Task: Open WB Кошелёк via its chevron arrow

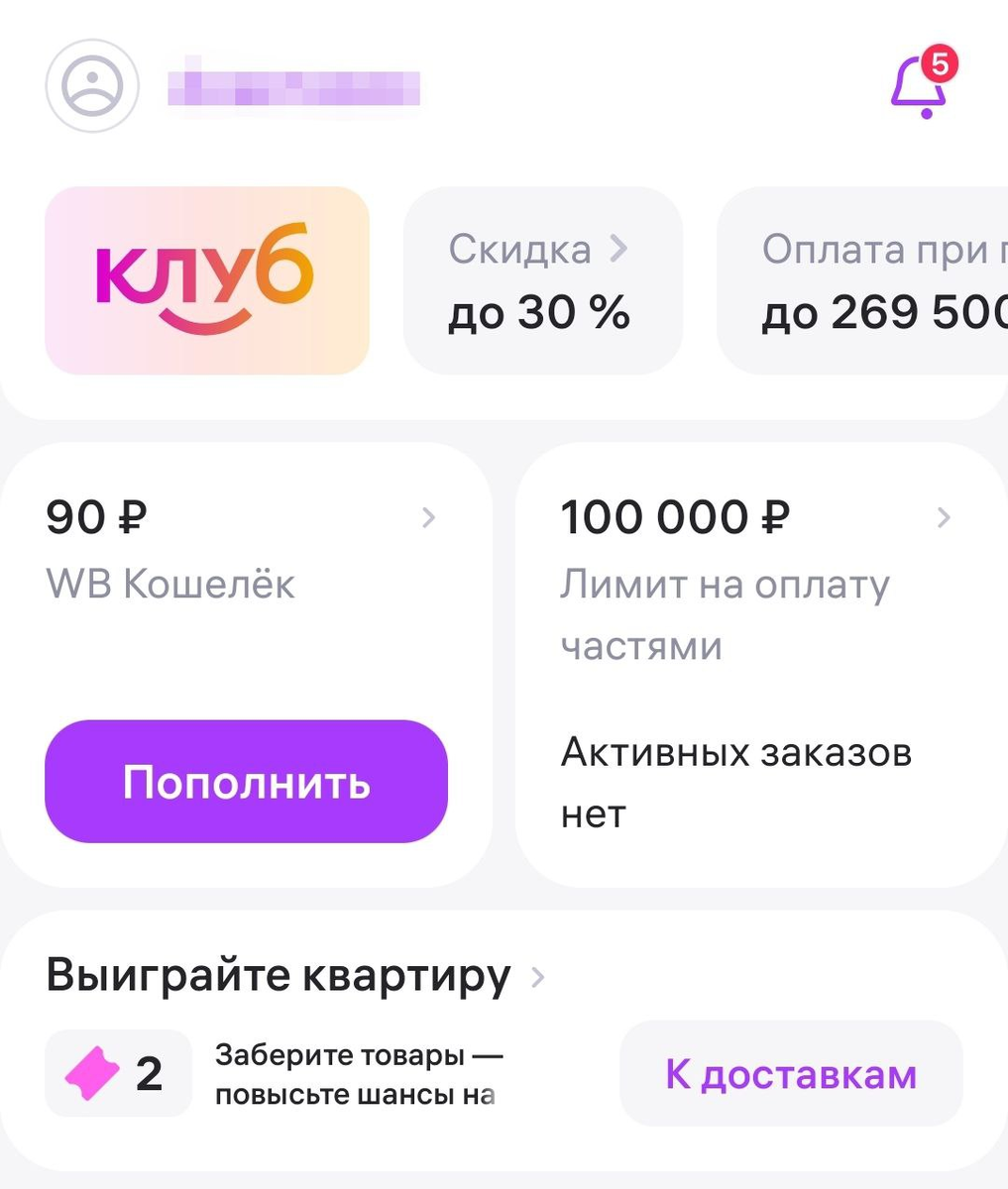Action: [428, 517]
